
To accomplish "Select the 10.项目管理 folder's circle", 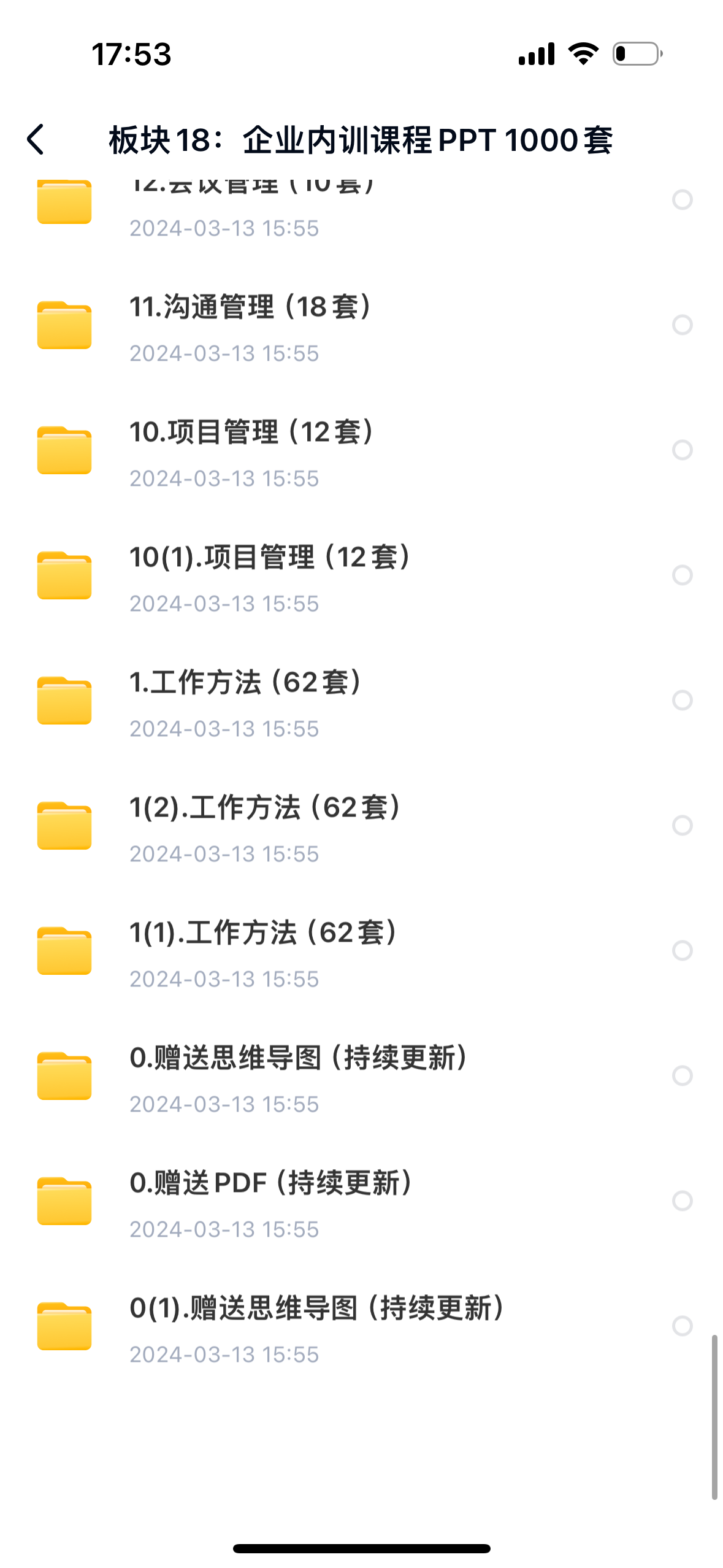I will click(x=682, y=450).
